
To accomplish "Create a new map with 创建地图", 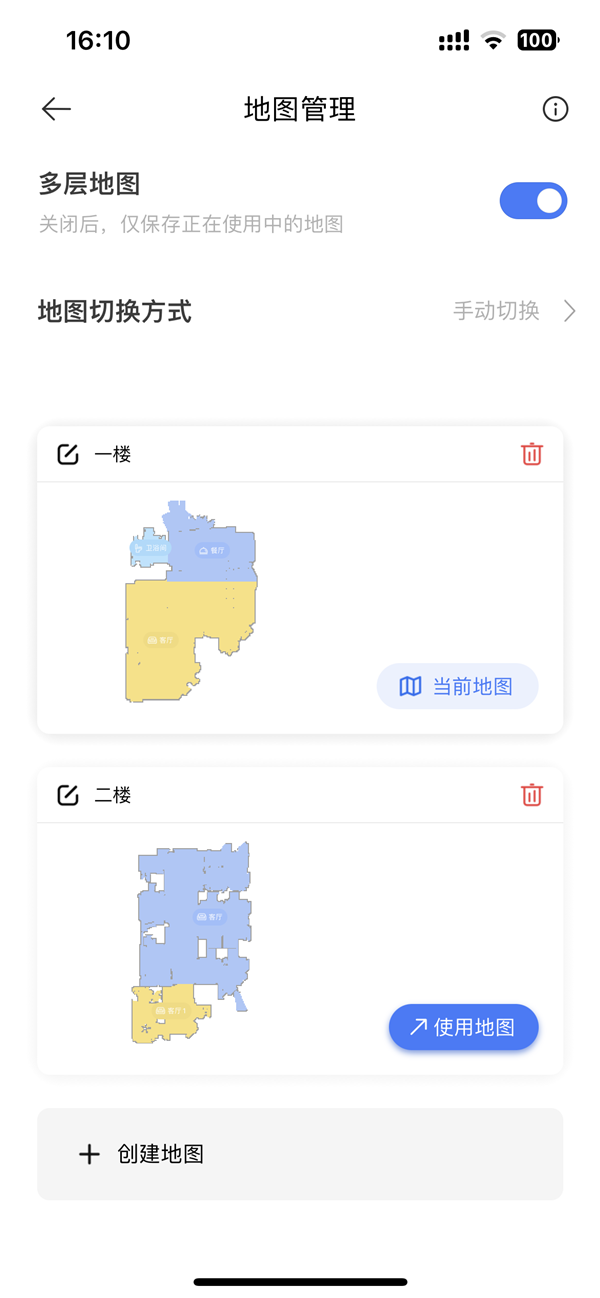I will (300, 1154).
